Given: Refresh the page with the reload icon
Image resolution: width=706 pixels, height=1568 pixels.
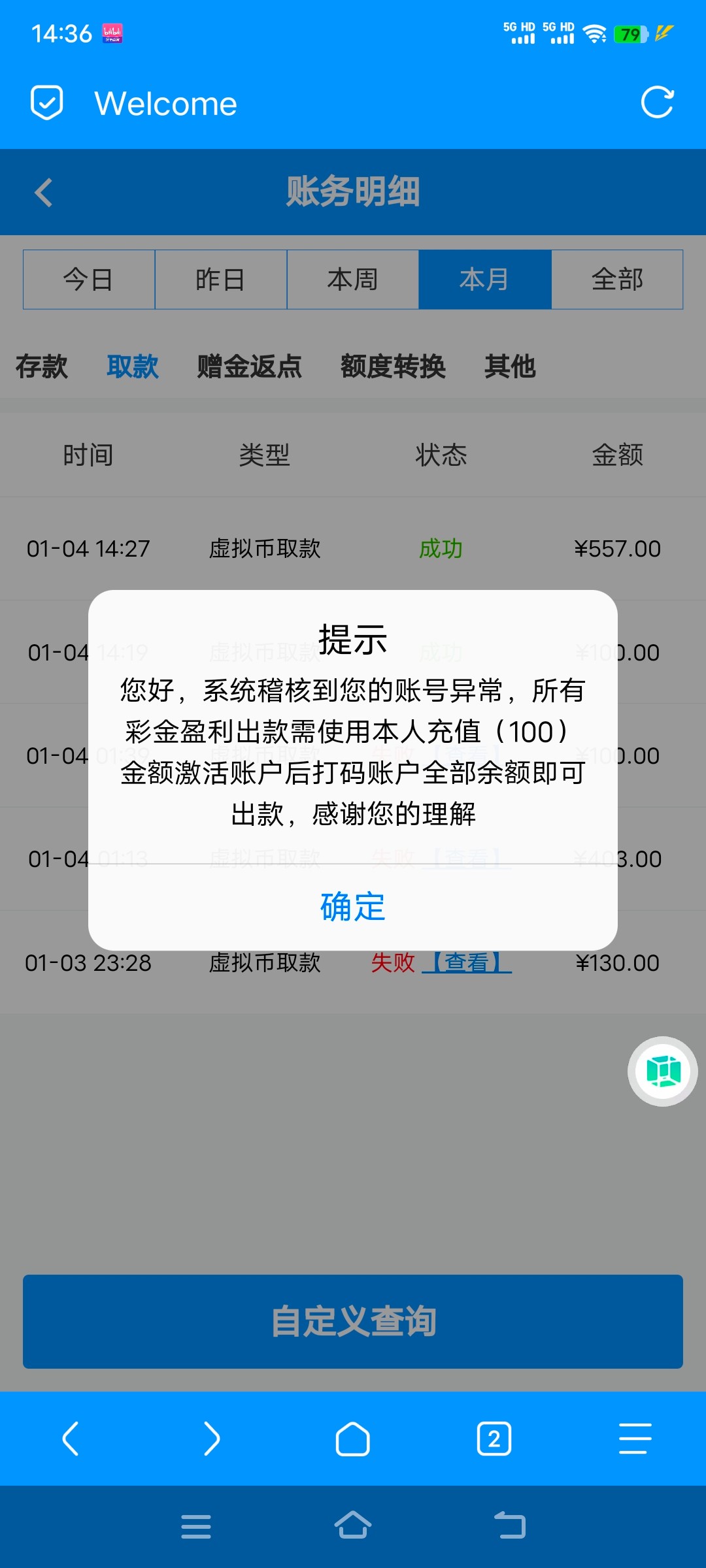Looking at the screenshot, I should click(657, 103).
